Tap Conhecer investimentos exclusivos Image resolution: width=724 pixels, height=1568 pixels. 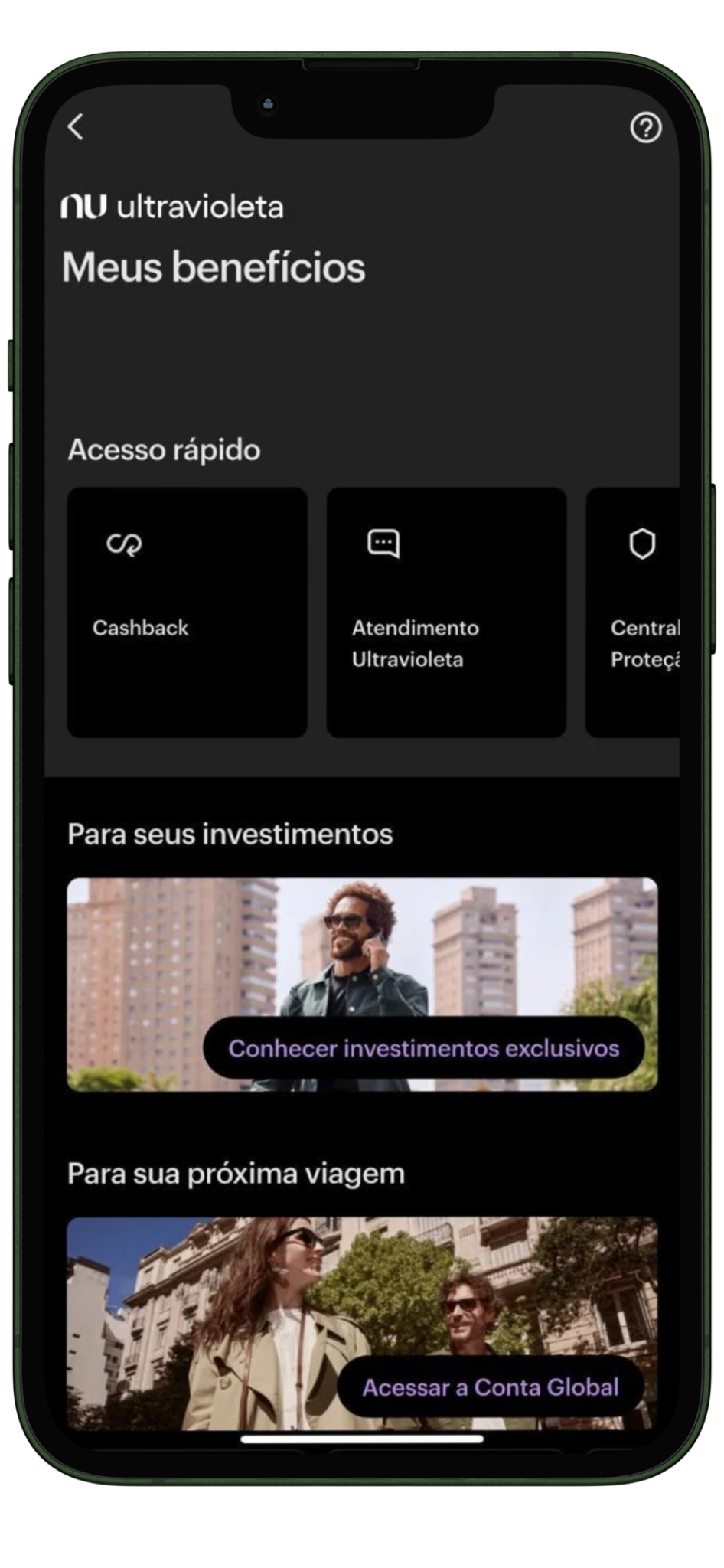click(423, 1048)
